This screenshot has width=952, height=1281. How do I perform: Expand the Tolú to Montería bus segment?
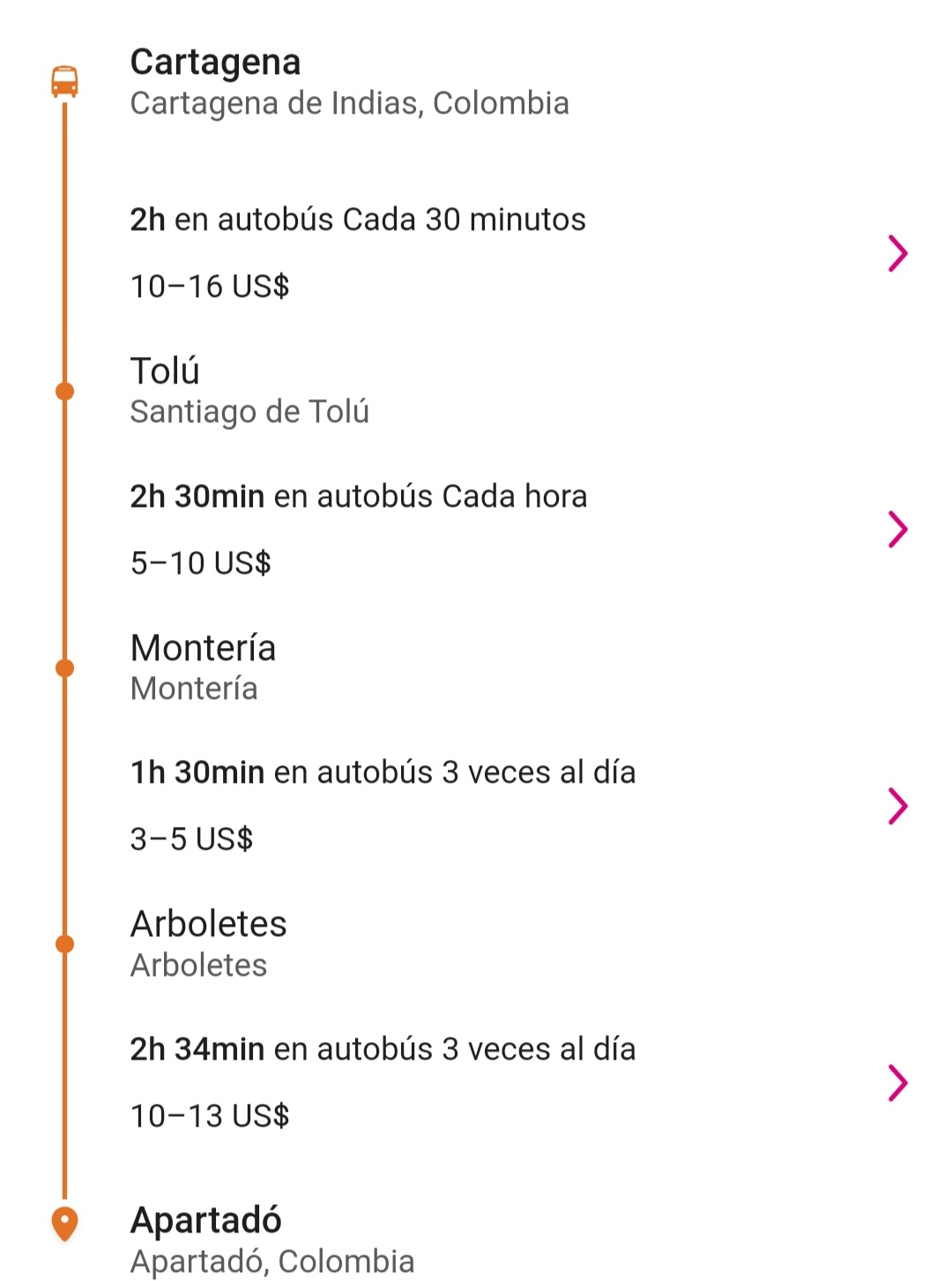click(x=899, y=529)
